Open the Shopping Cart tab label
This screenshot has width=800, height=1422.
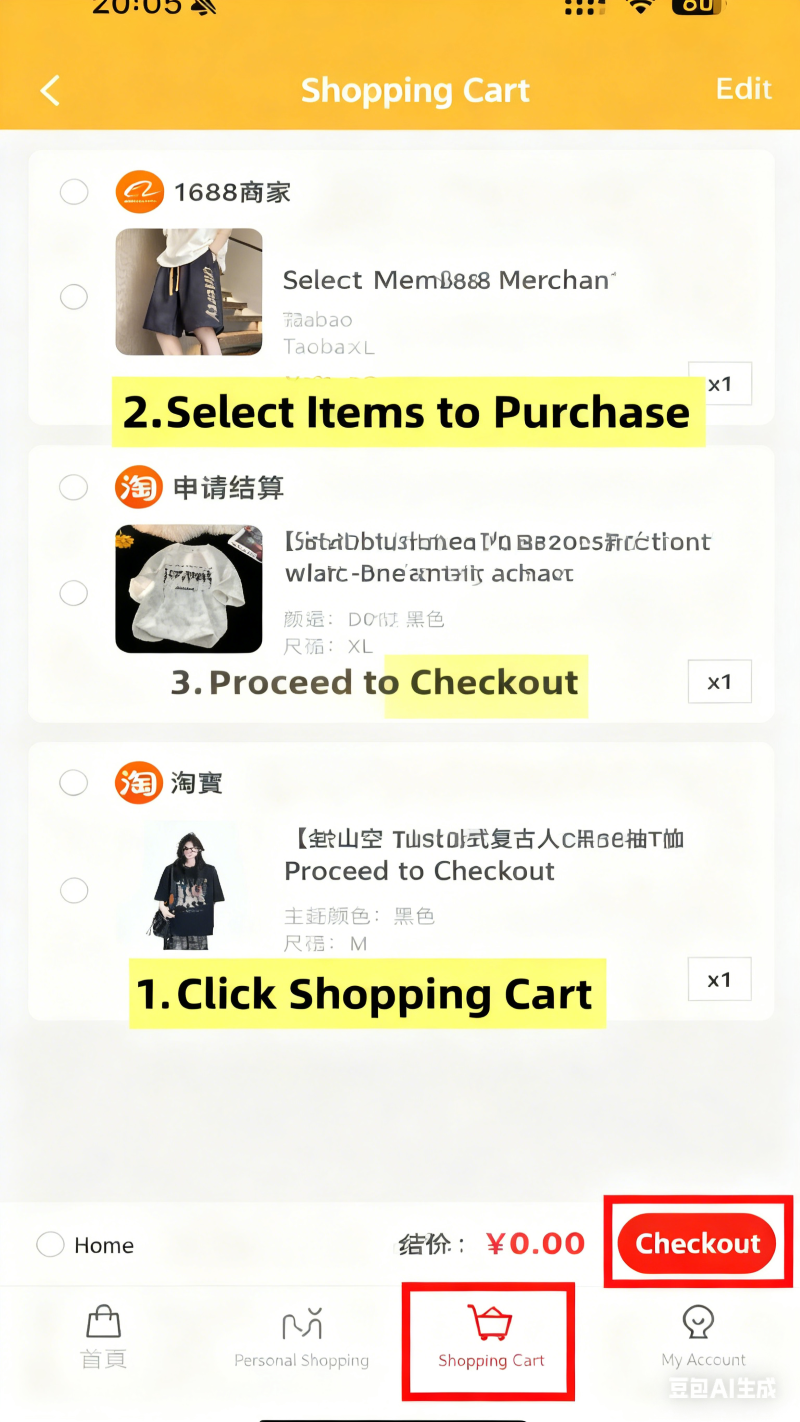[x=488, y=1360]
